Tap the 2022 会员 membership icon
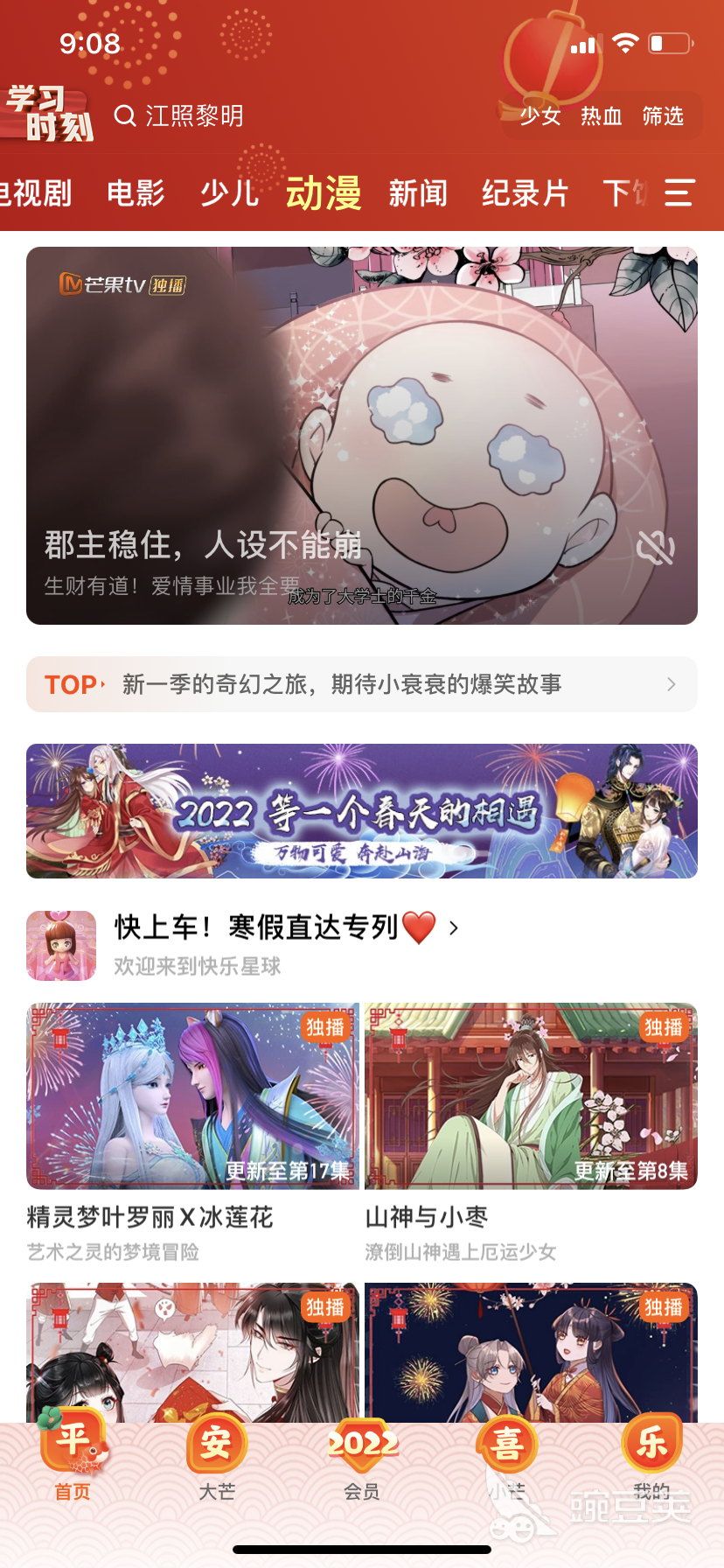 [362, 1452]
